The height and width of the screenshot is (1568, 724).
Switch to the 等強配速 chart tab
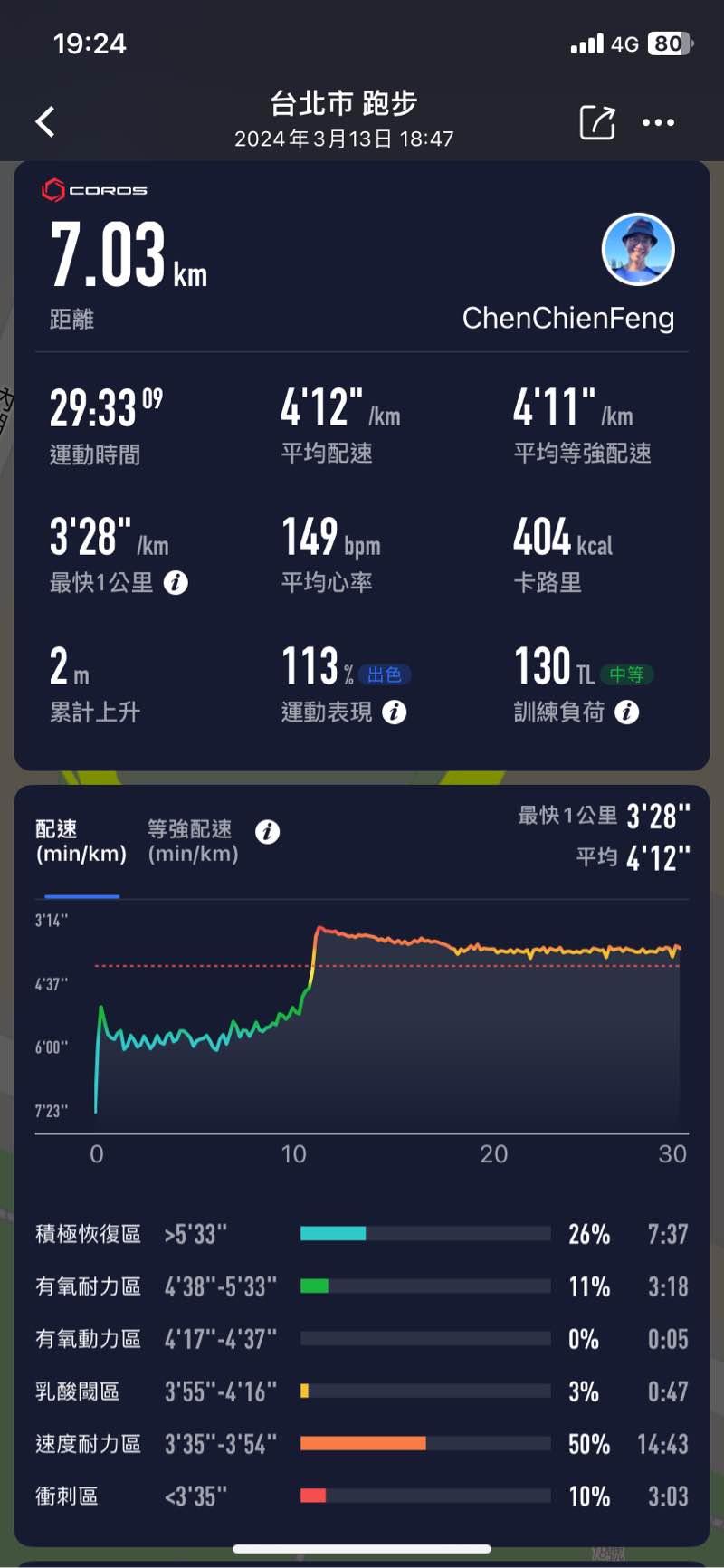[193, 842]
